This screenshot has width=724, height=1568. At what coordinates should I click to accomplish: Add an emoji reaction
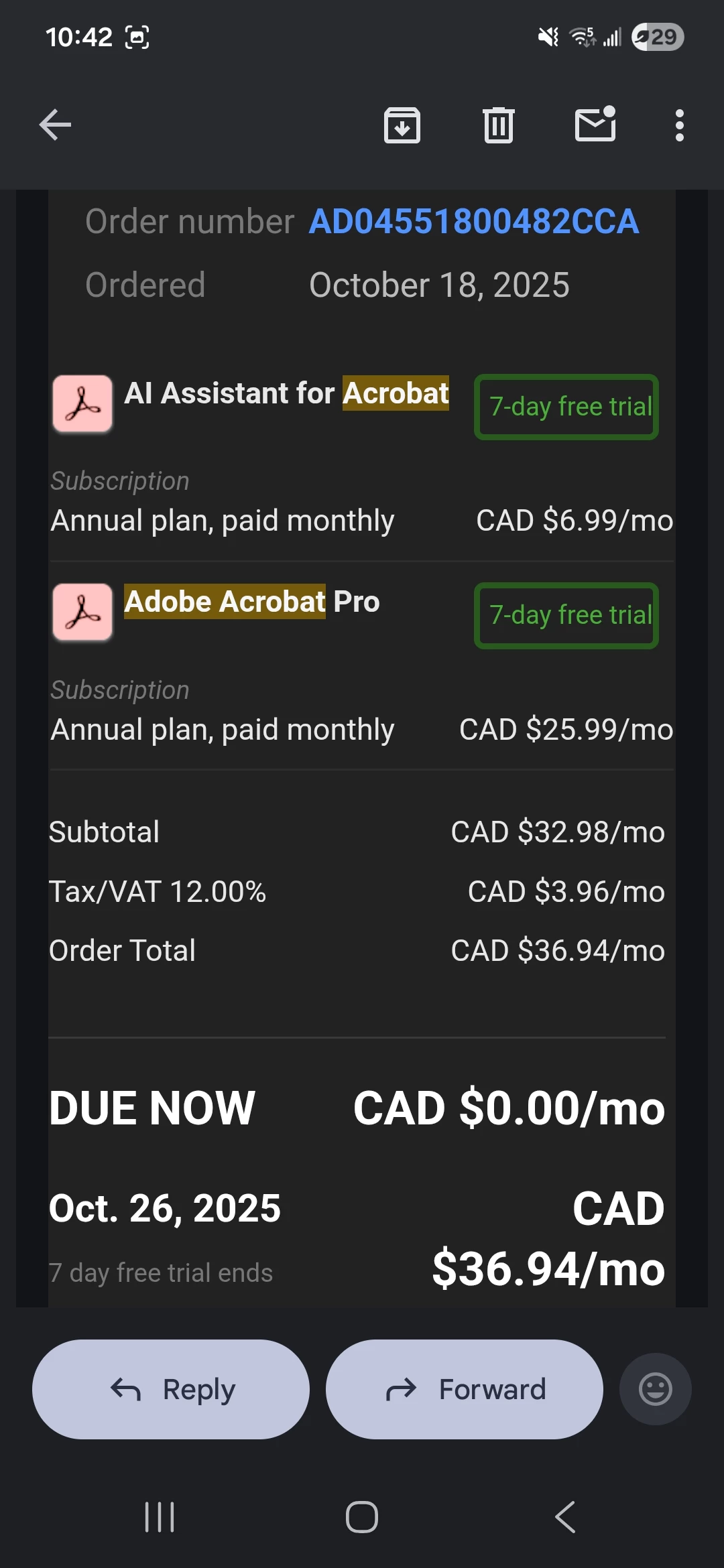655,1389
